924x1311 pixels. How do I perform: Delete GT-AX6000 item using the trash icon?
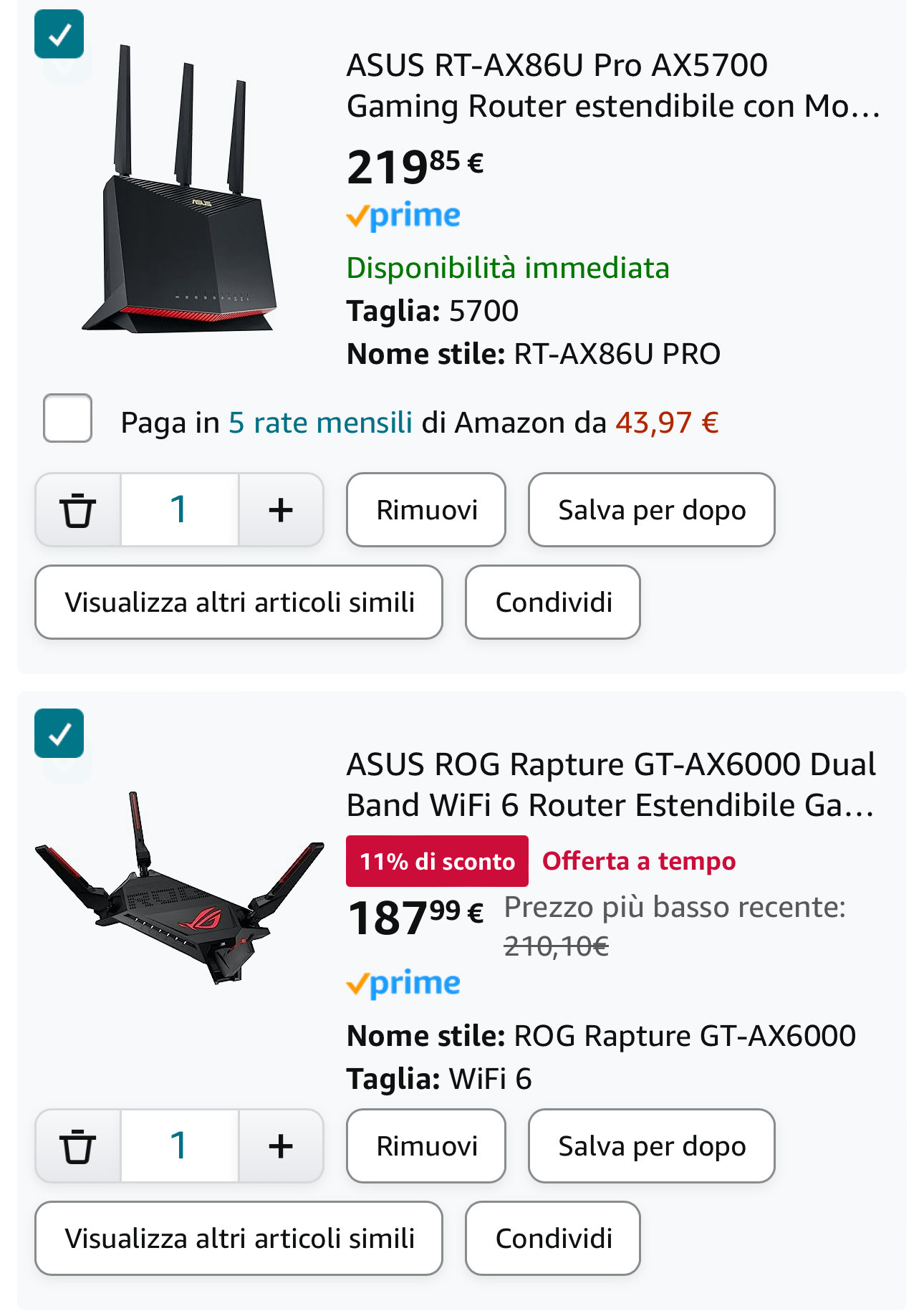tap(79, 1145)
